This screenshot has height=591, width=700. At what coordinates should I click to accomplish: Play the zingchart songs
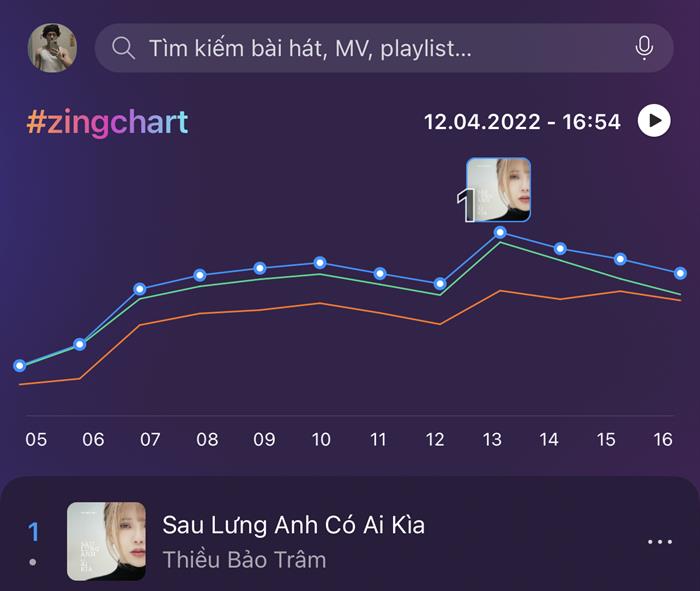tap(654, 122)
